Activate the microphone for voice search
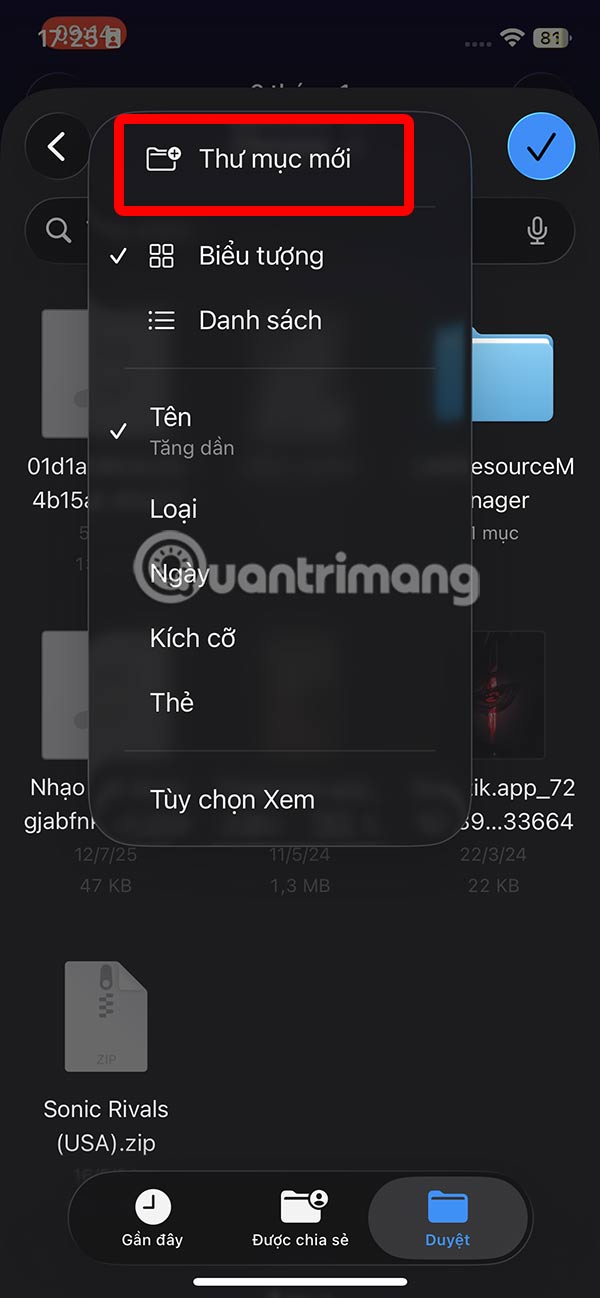The height and width of the screenshot is (1298, 600). 537,231
